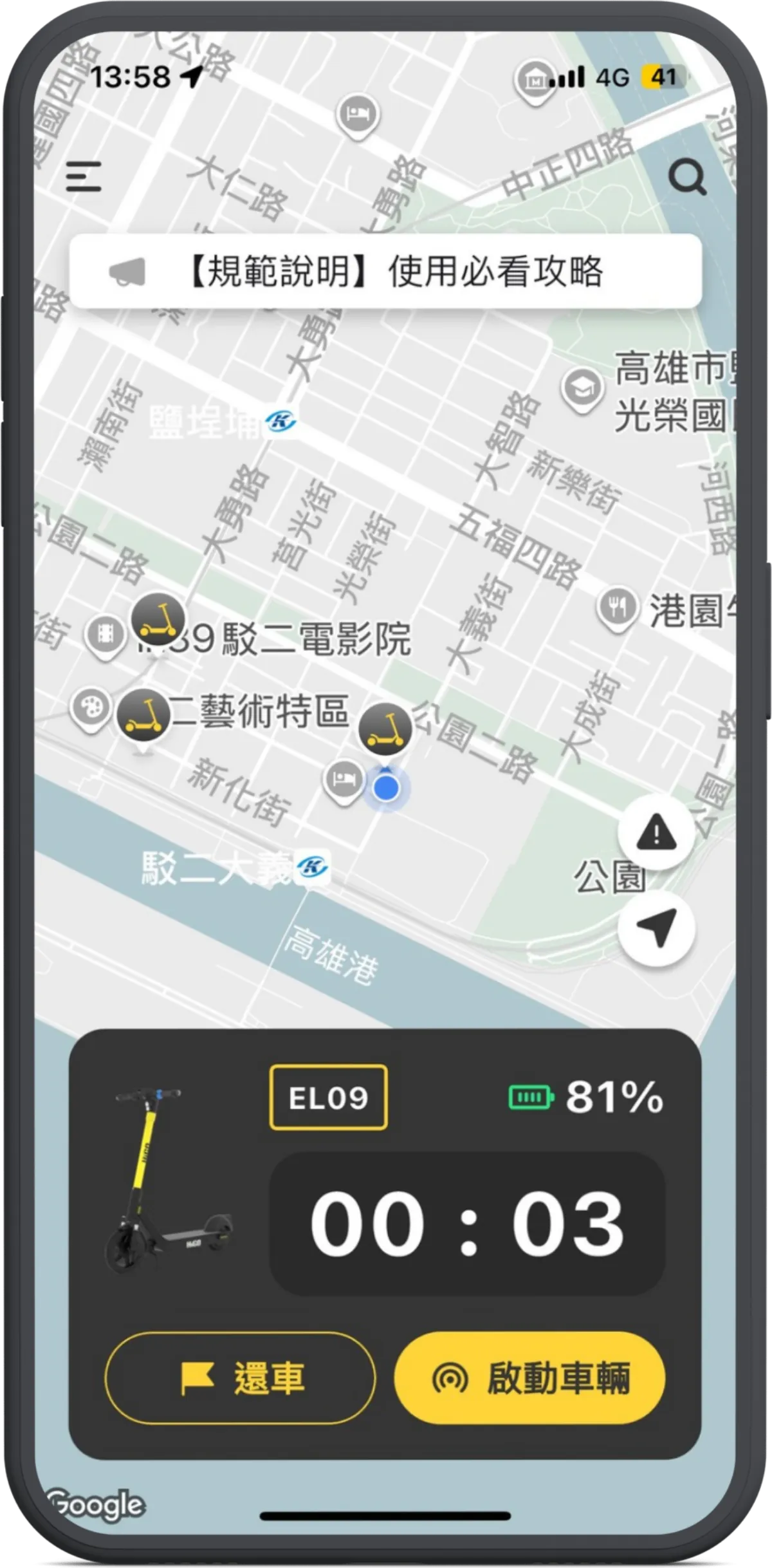Select the scooter marker beside 藝術特區
The image size is (772, 1568).
[143, 714]
